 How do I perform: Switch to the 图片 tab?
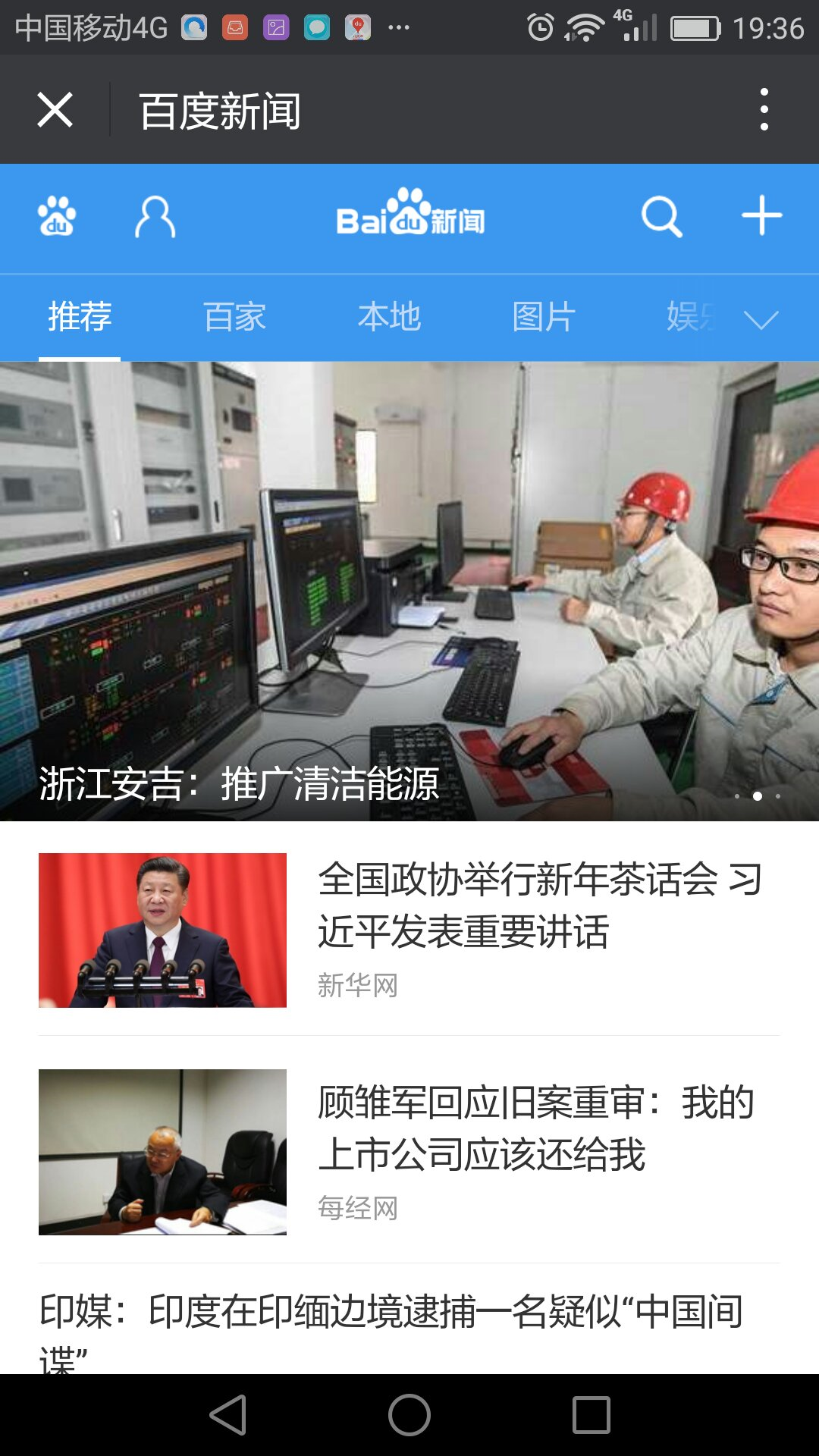[x=544, y=317]
